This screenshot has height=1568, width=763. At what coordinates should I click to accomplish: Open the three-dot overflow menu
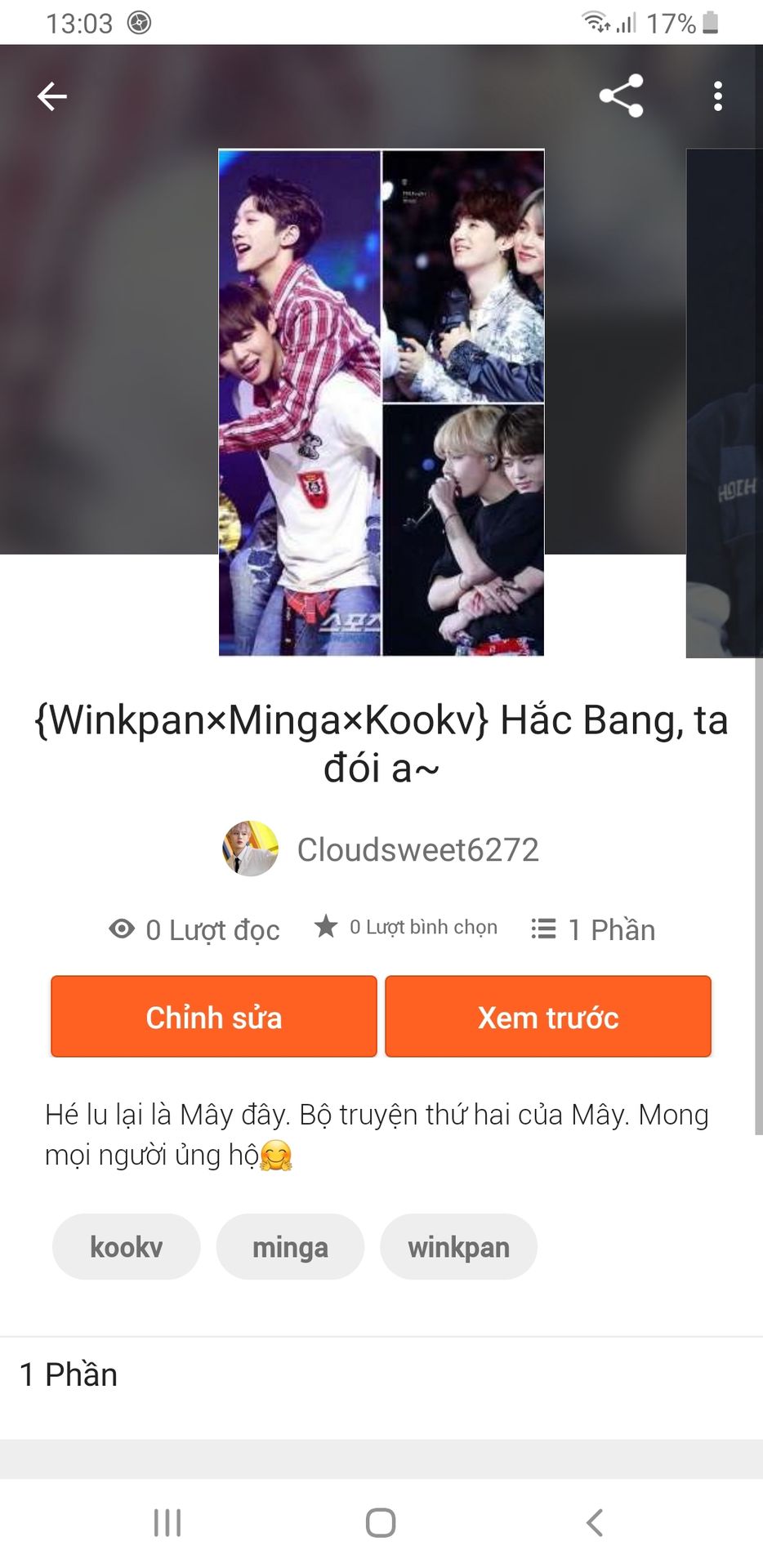[717, 96]
